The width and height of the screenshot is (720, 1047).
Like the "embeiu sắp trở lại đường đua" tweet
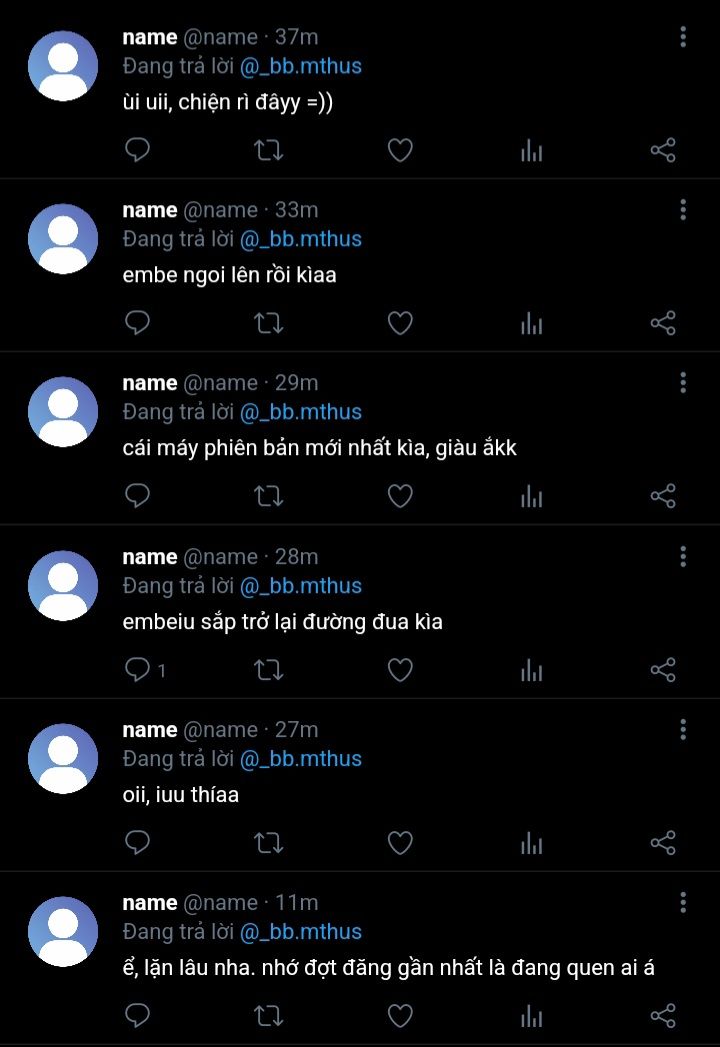click(400, 669)
